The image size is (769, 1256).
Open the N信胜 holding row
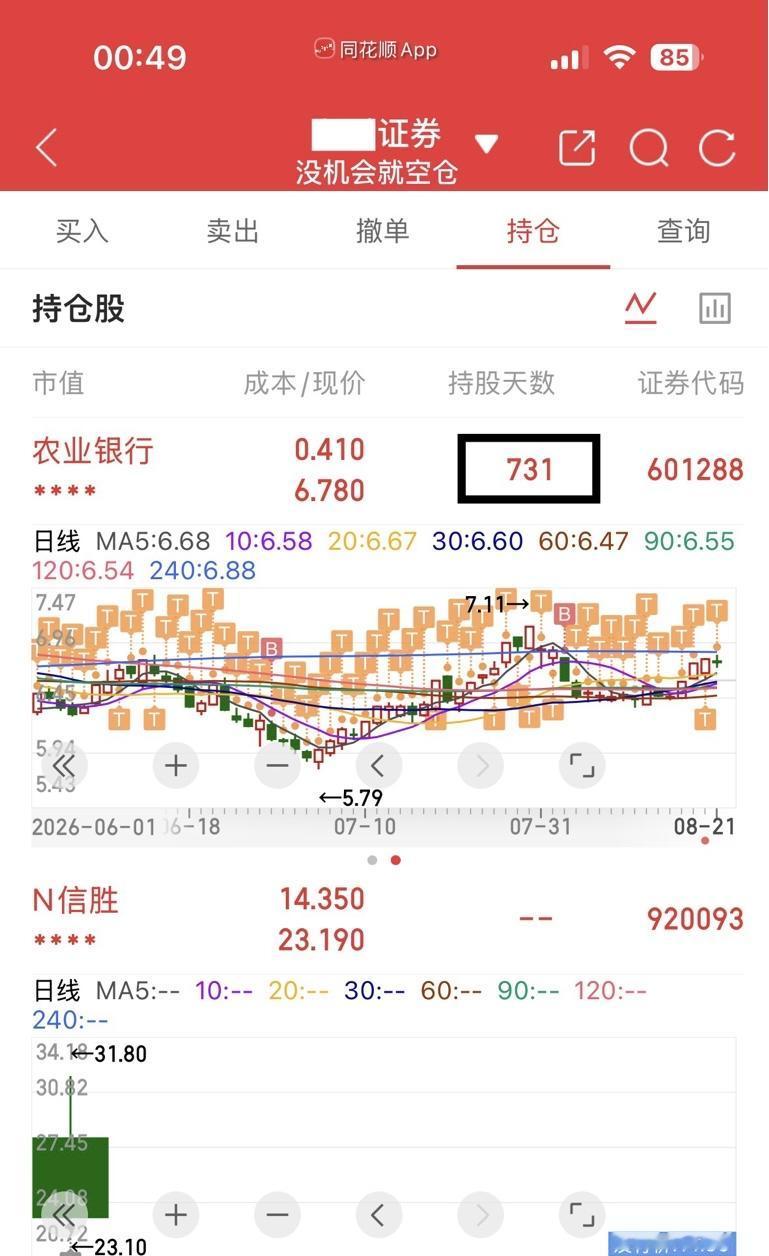click(384, 919)
